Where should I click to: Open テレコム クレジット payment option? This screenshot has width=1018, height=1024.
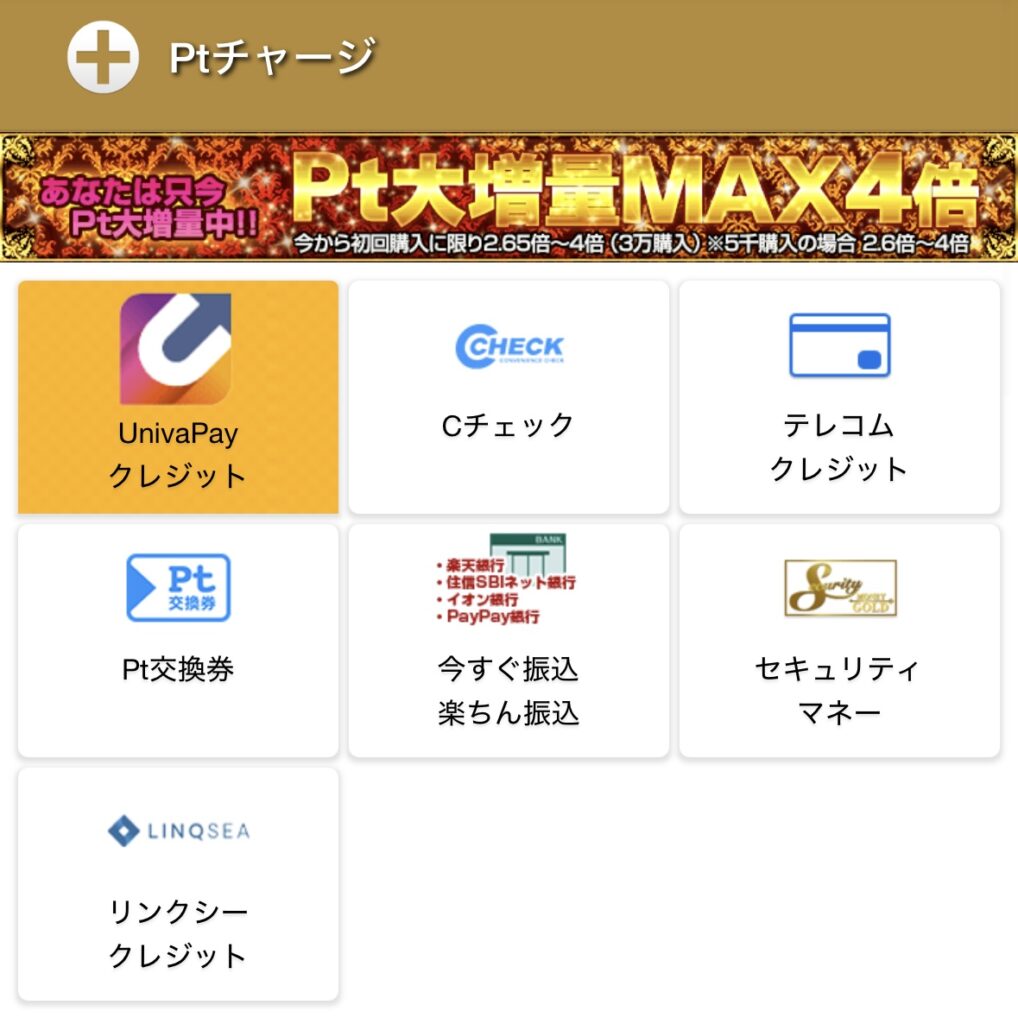(839, 397)
